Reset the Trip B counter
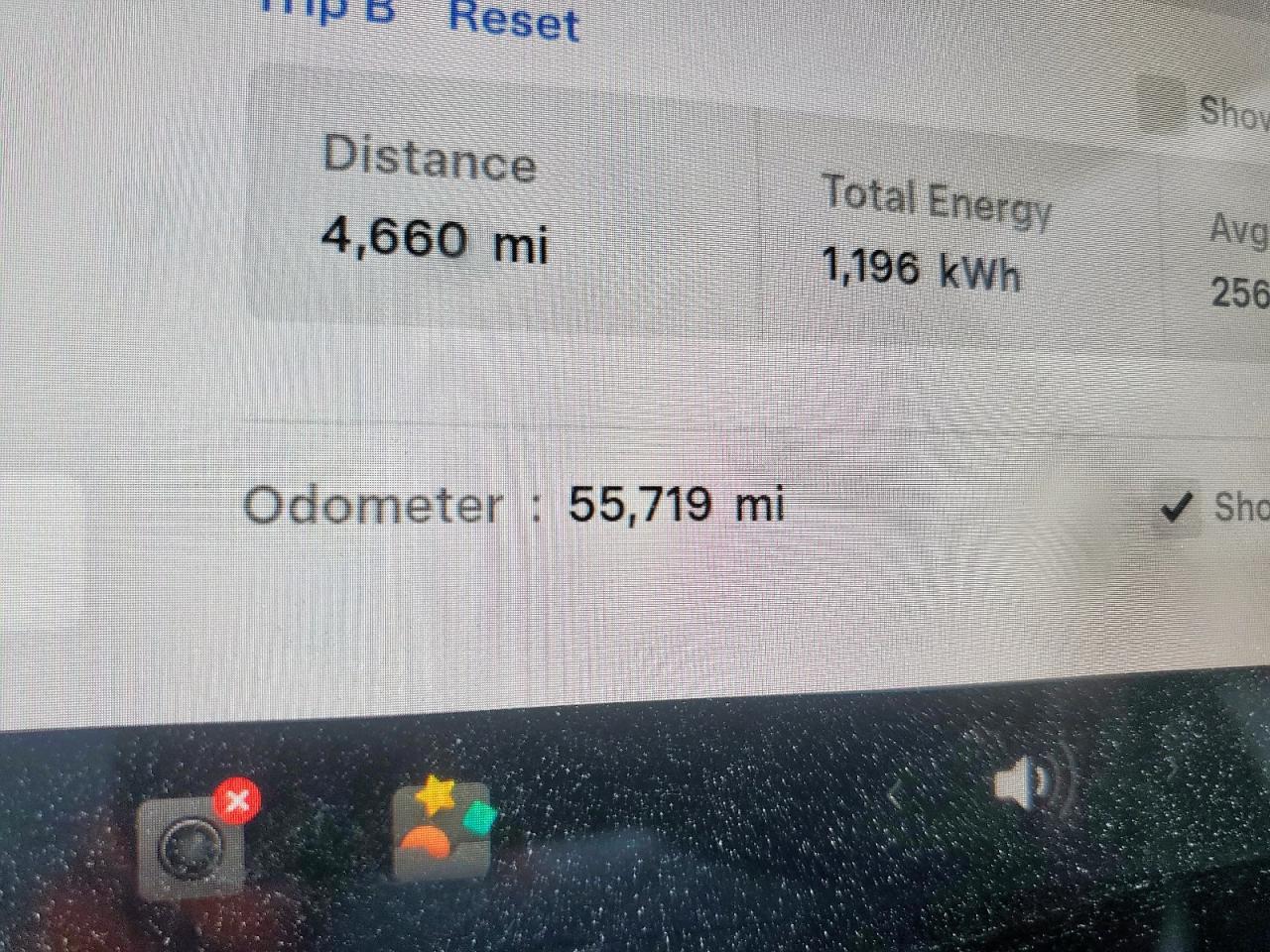The width and height of the screenshot is (1270, 952). click(514, 20)
